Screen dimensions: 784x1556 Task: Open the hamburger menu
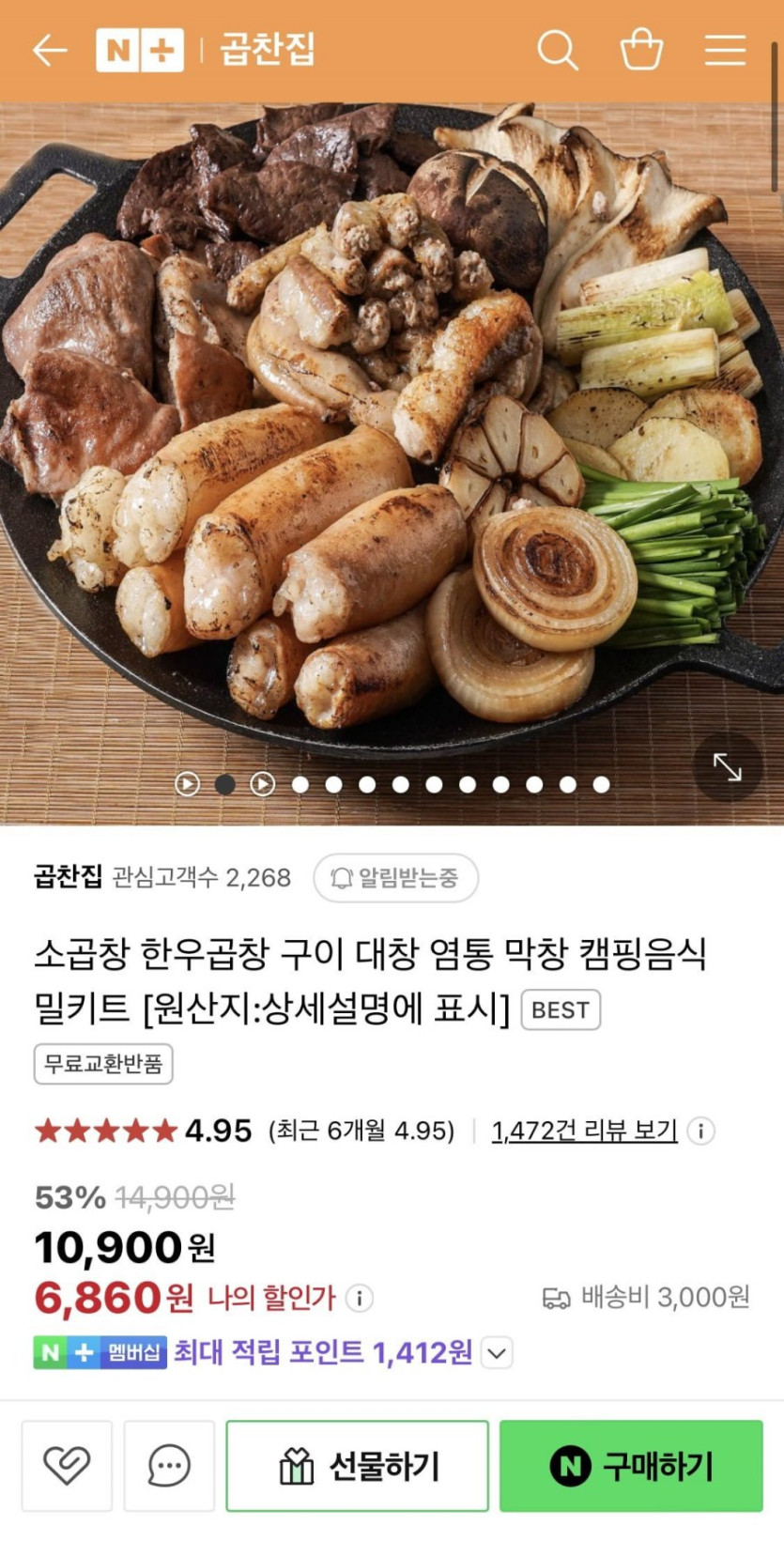click(x=725, y=50)
